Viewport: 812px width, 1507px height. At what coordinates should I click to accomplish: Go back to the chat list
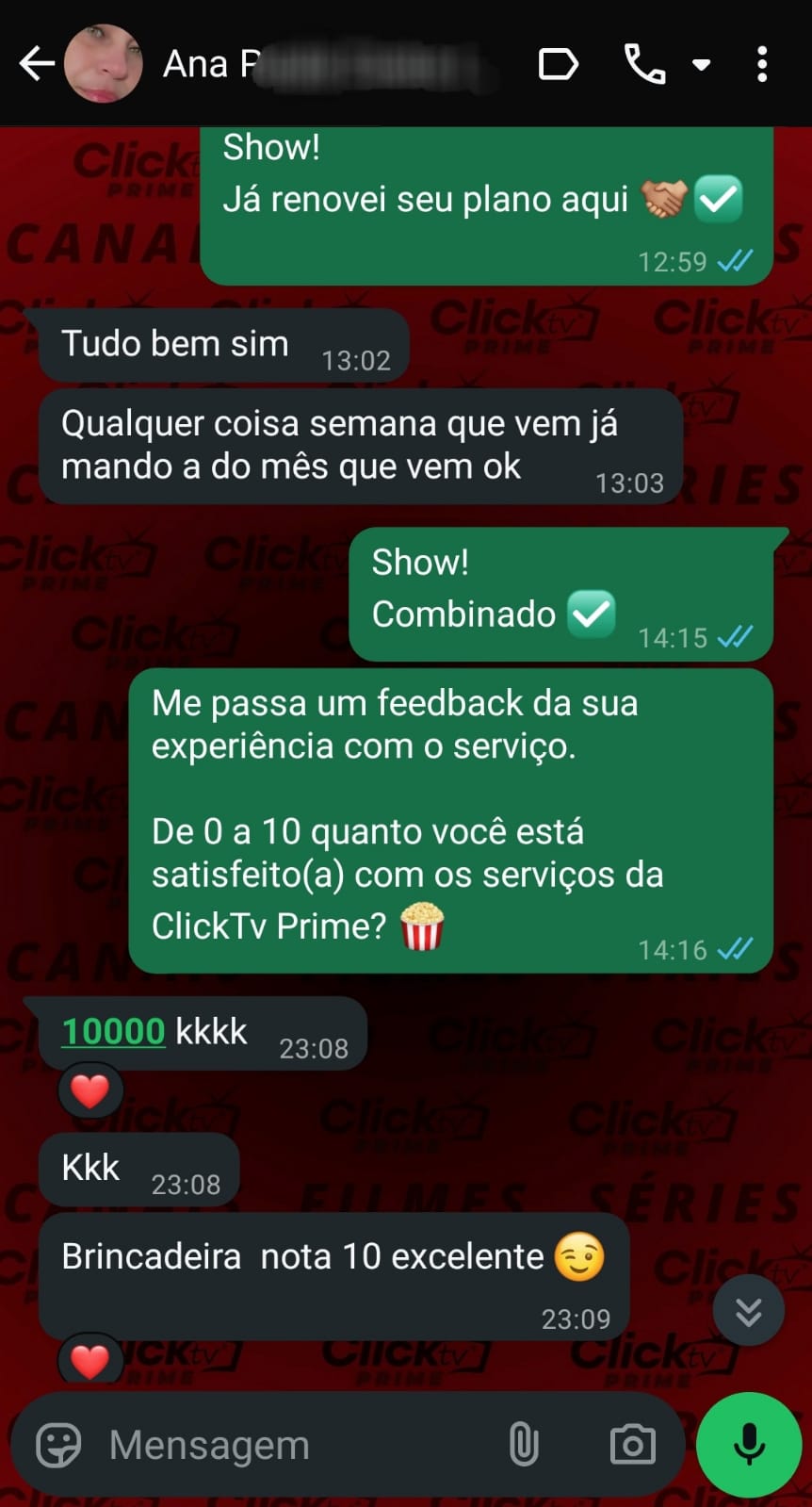[x=36, y=64]
